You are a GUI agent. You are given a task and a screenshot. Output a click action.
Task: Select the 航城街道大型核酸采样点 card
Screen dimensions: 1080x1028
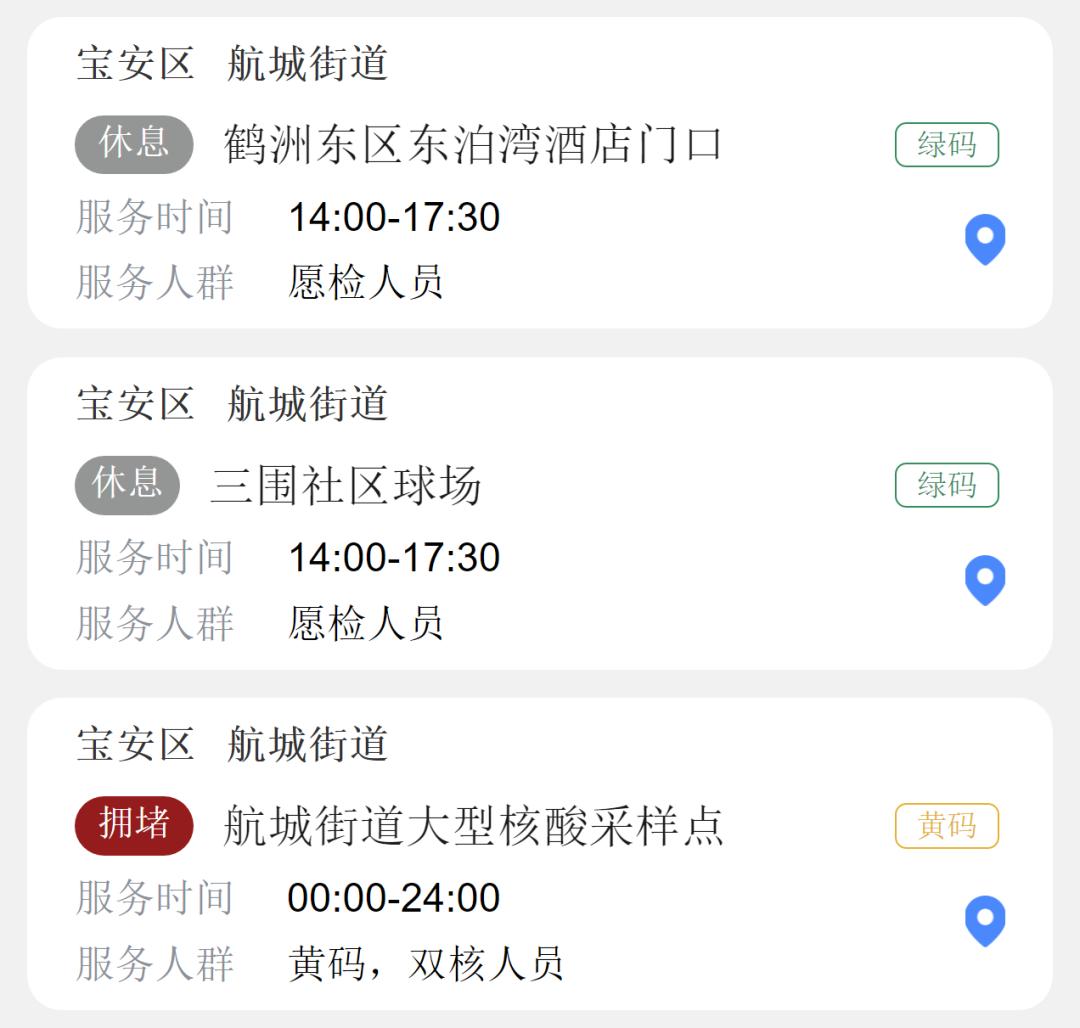(473, 827)
